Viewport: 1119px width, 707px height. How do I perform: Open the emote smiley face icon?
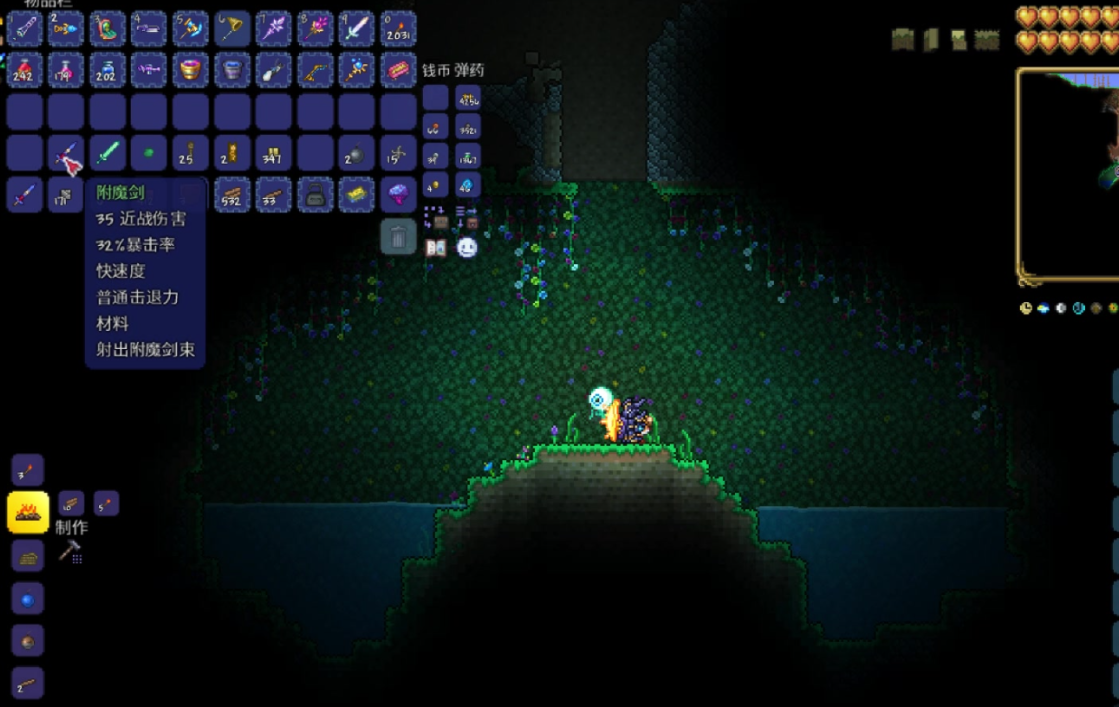click(x=467, y=248)
